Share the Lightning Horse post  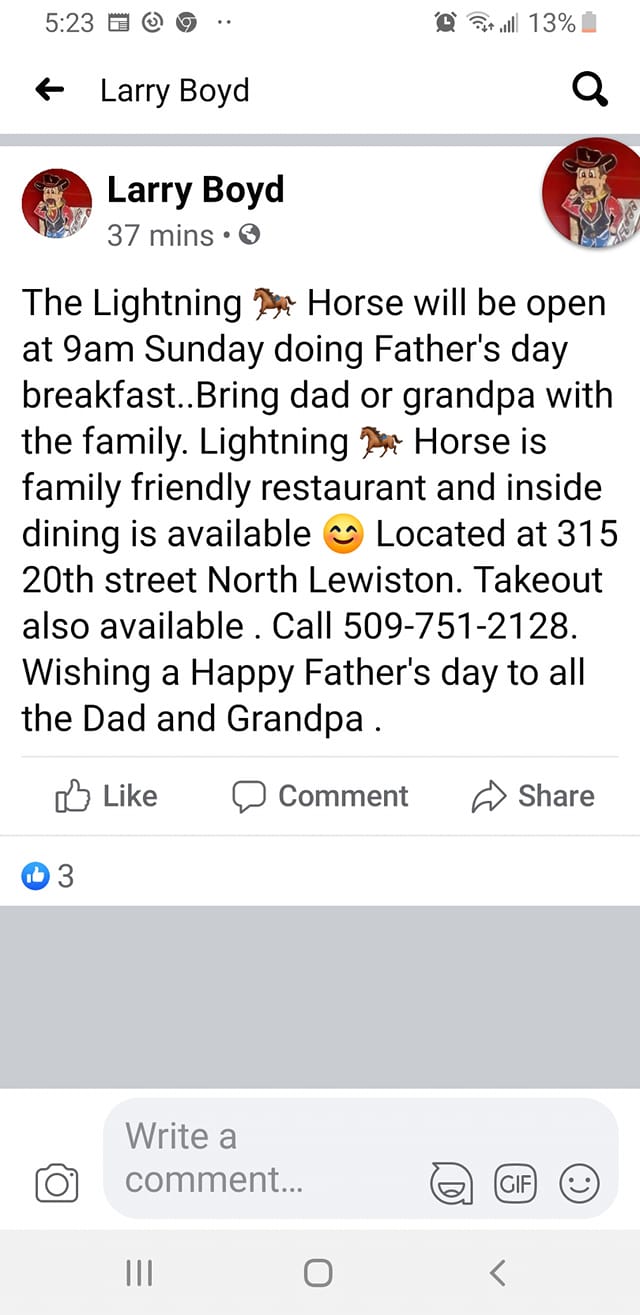click(x=533, y=796)
